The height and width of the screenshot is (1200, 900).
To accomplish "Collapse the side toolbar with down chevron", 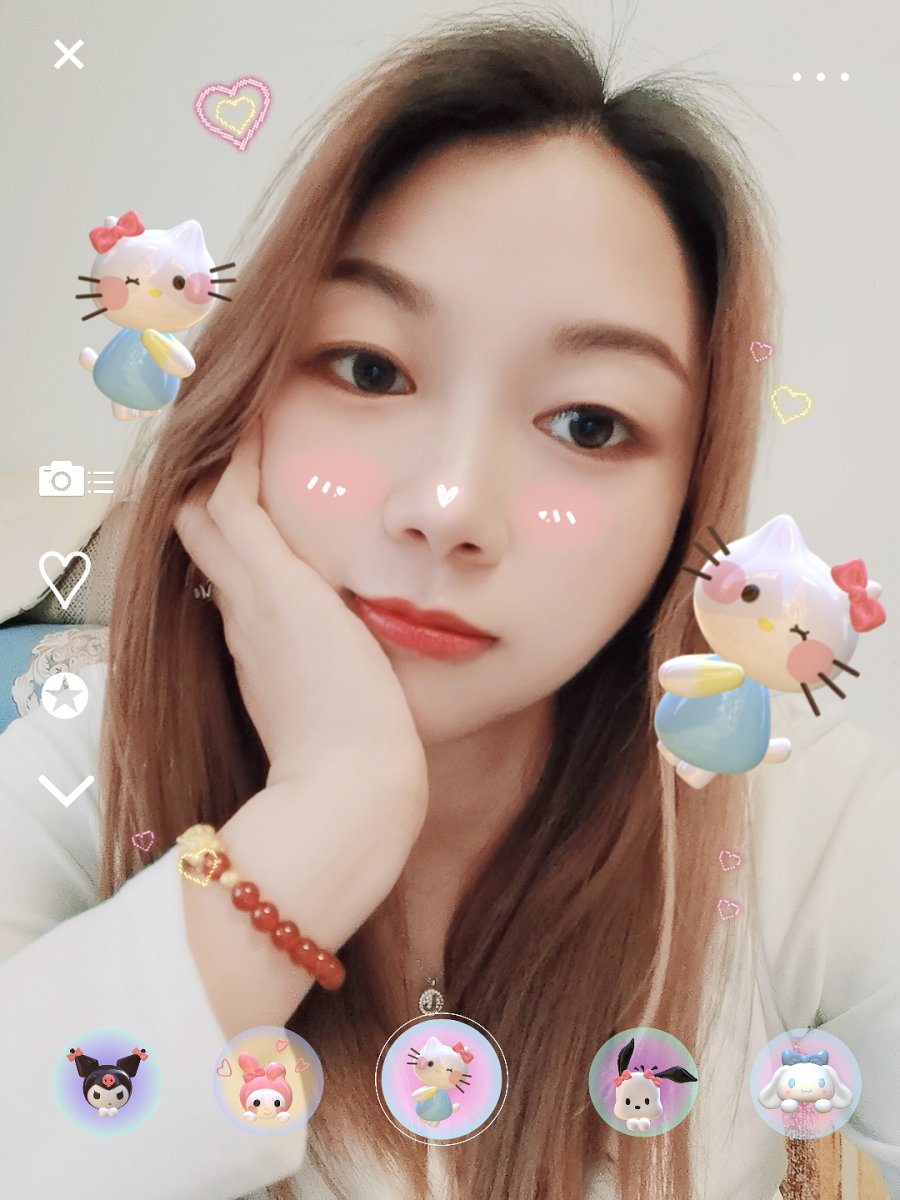I will click(66, 791).
